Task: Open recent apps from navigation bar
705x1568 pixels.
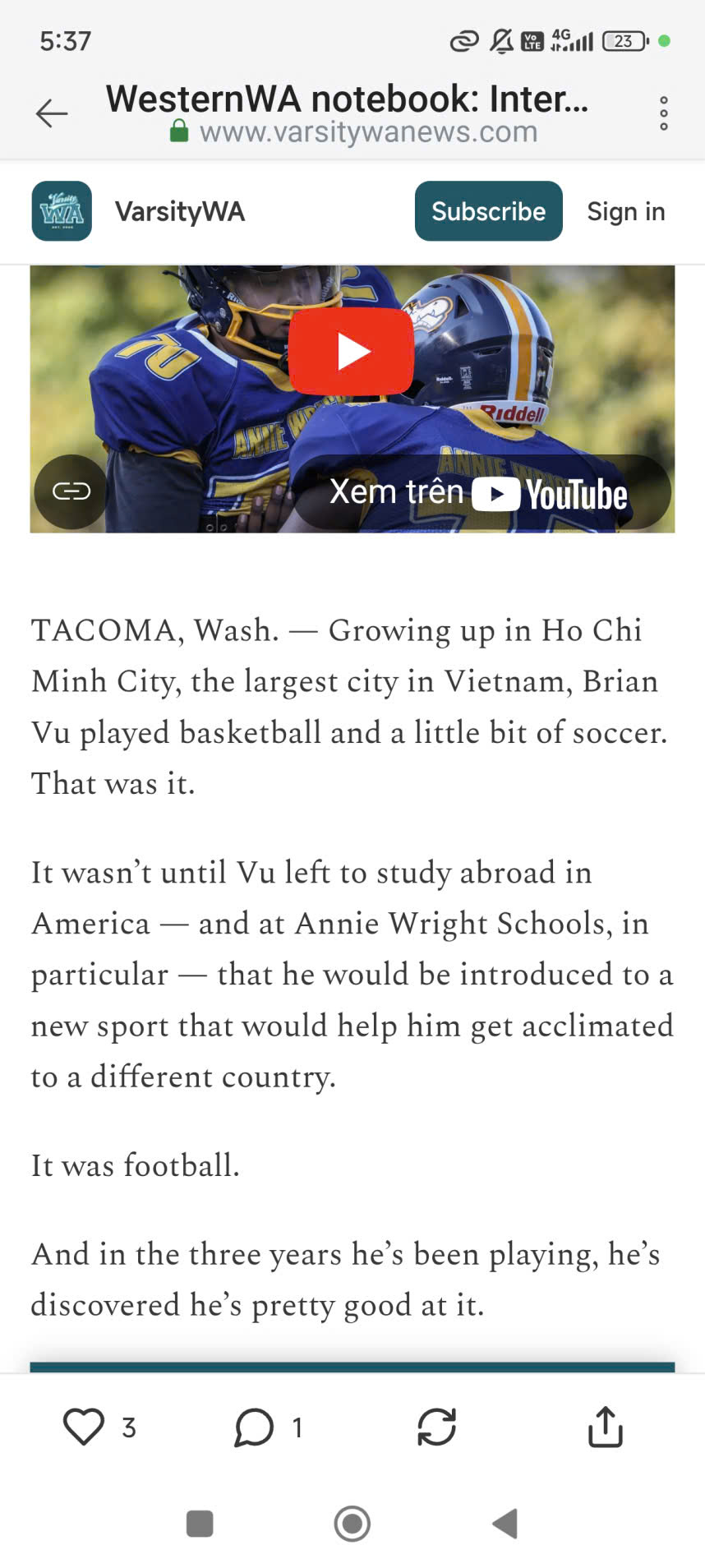Action: (200, 1524)
